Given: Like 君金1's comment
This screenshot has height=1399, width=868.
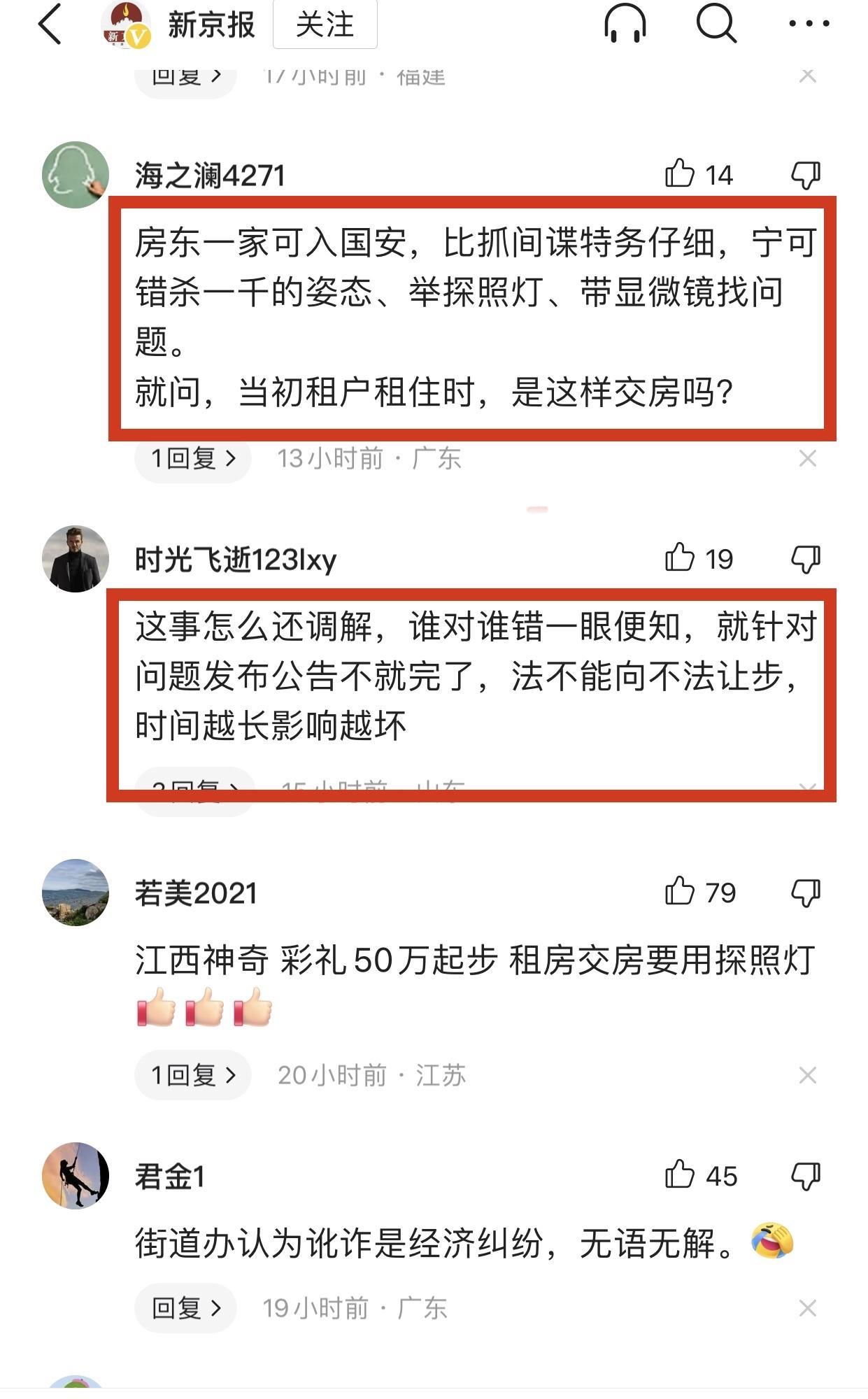Looking at the screenshot, I should 680,1175.
